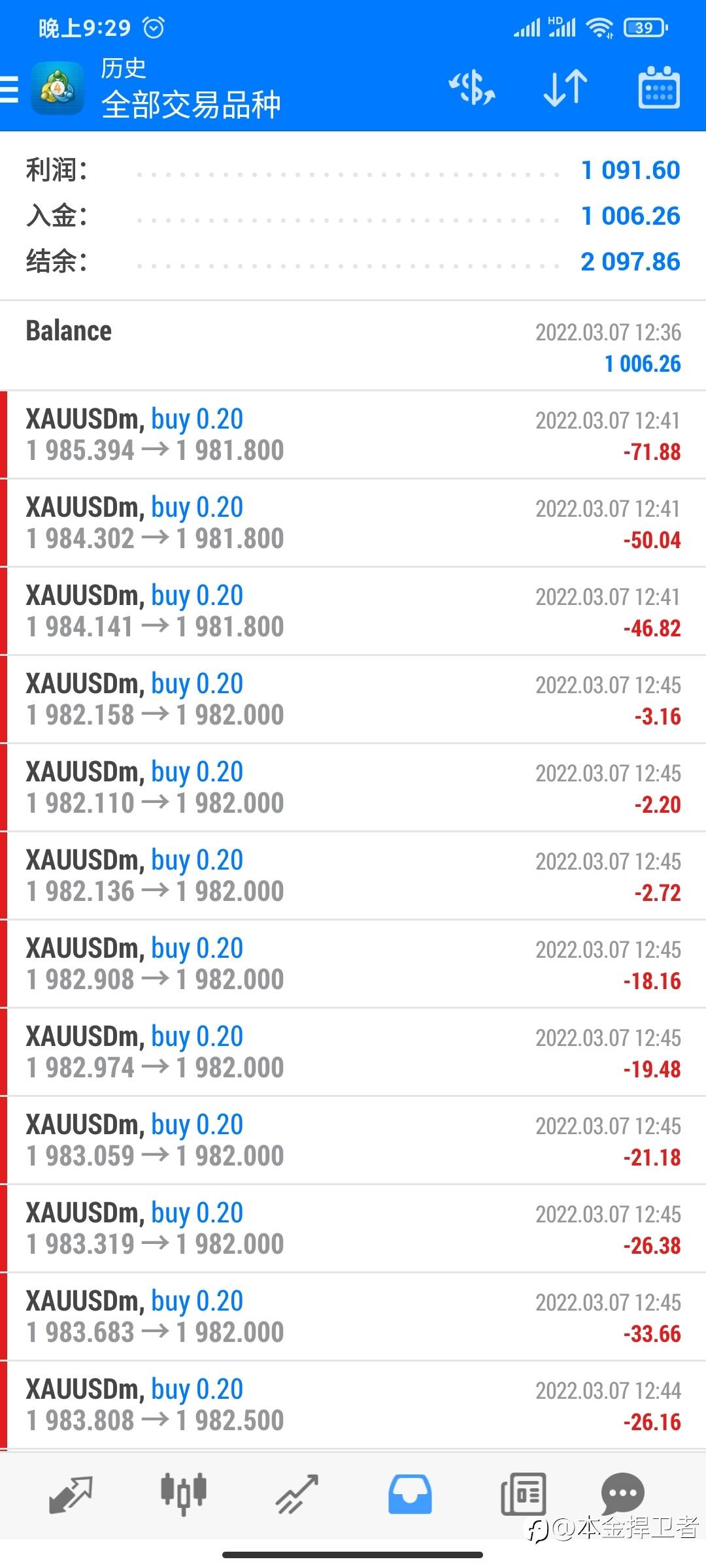Screen dimensions: 706x1568
Task: Open the trade with loss -33.66
Action: tap(353, 1316)
